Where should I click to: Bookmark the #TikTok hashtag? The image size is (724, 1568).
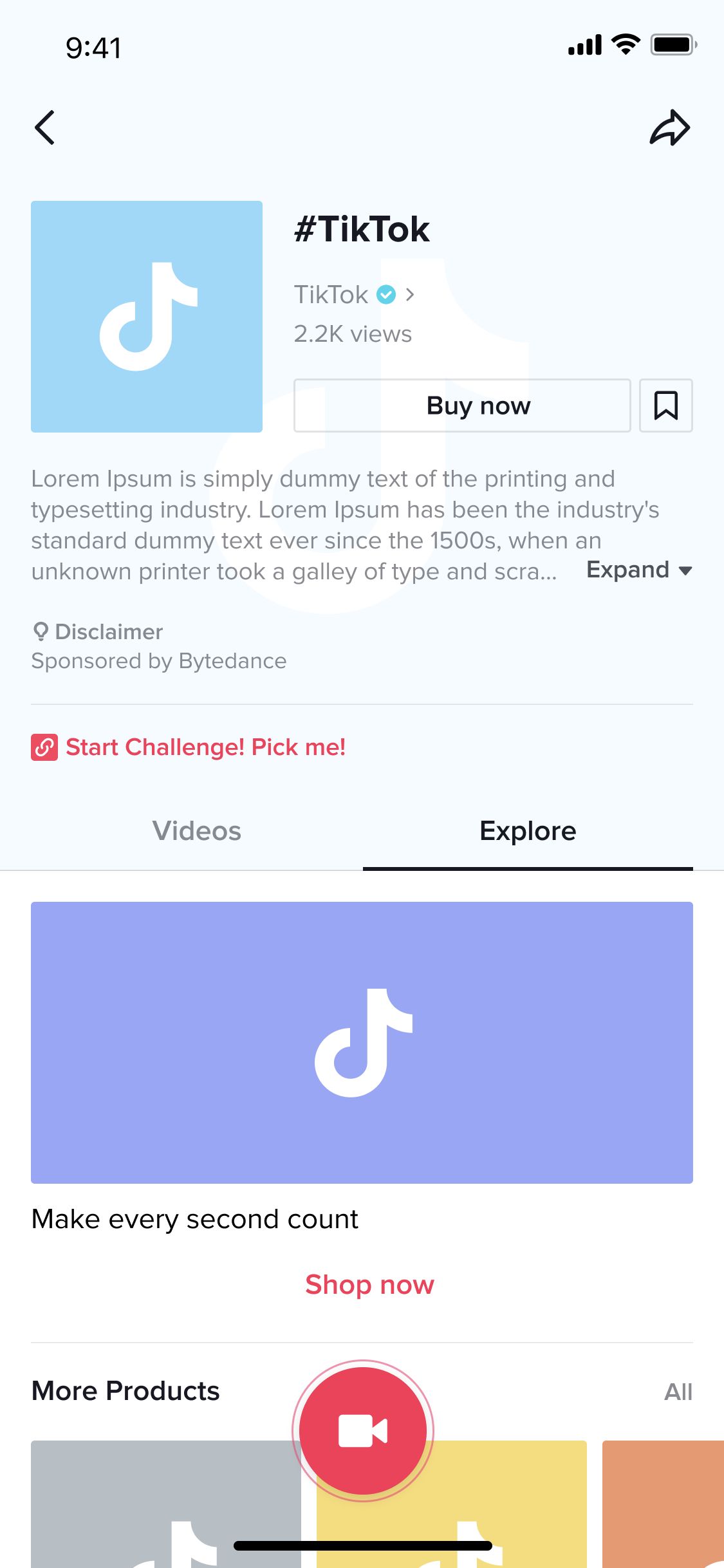665,406
